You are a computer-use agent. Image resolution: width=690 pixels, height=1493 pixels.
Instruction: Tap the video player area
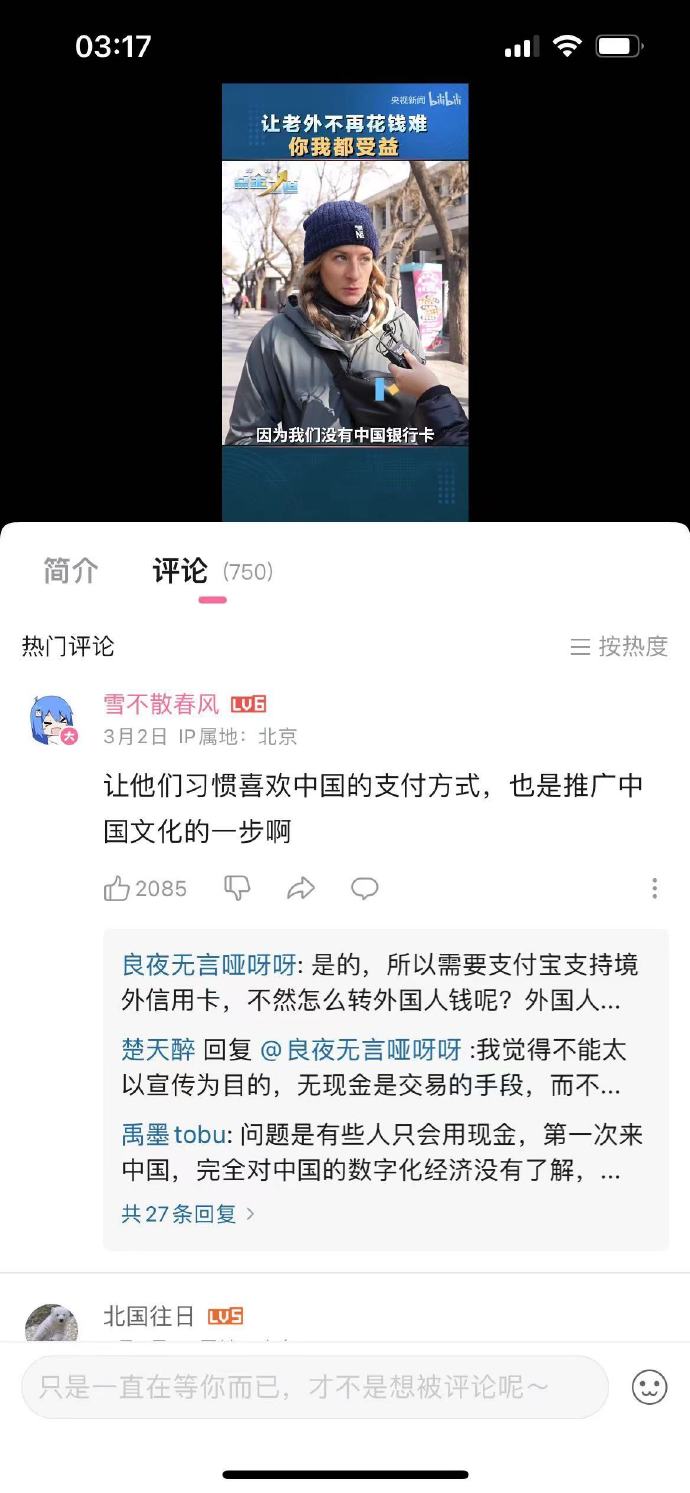pyautogui.click(x=345, y=300)
